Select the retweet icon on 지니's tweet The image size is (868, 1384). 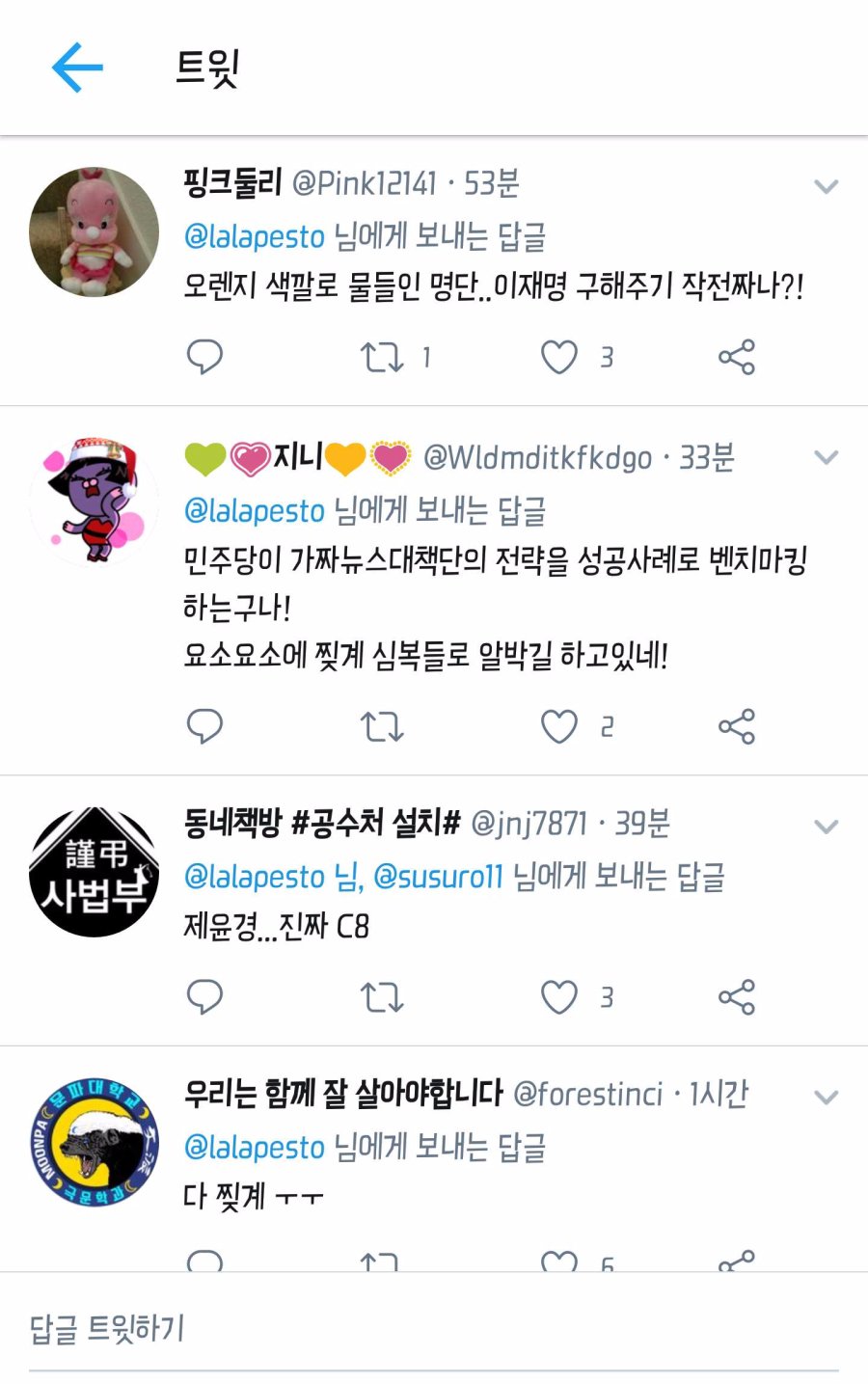pyautogui.click(x=381, y=726)
